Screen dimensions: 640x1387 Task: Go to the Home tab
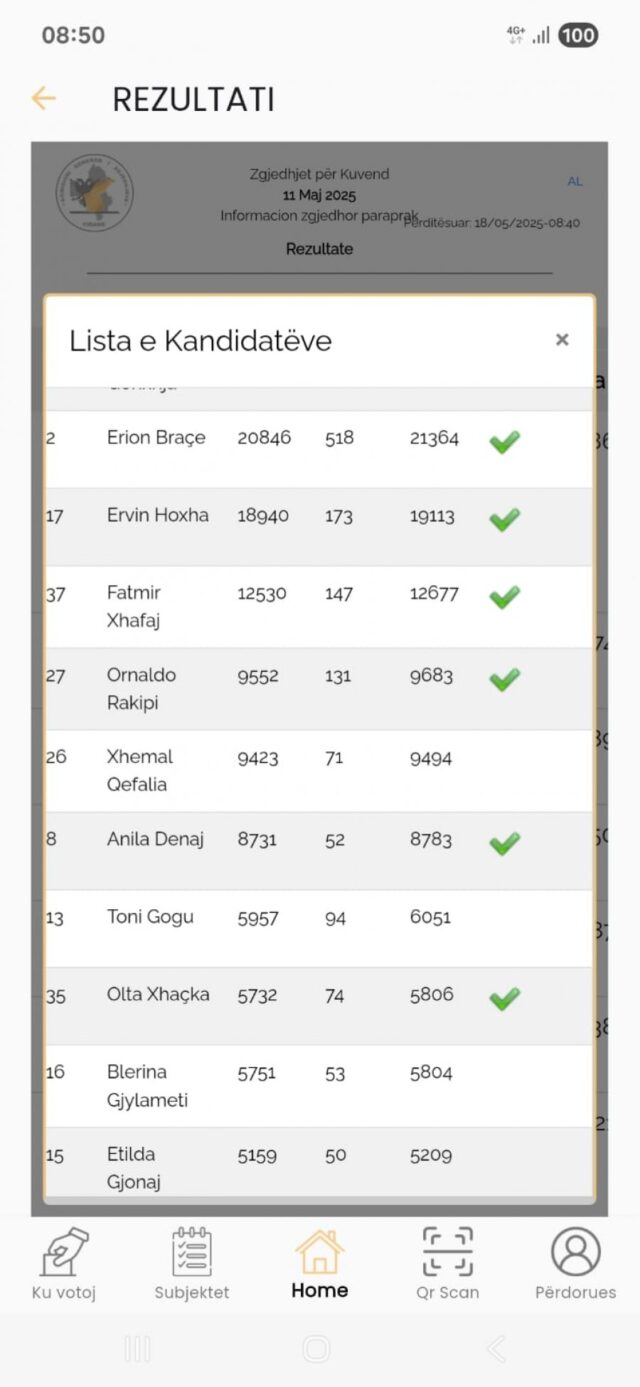[x=320, y=1264]
